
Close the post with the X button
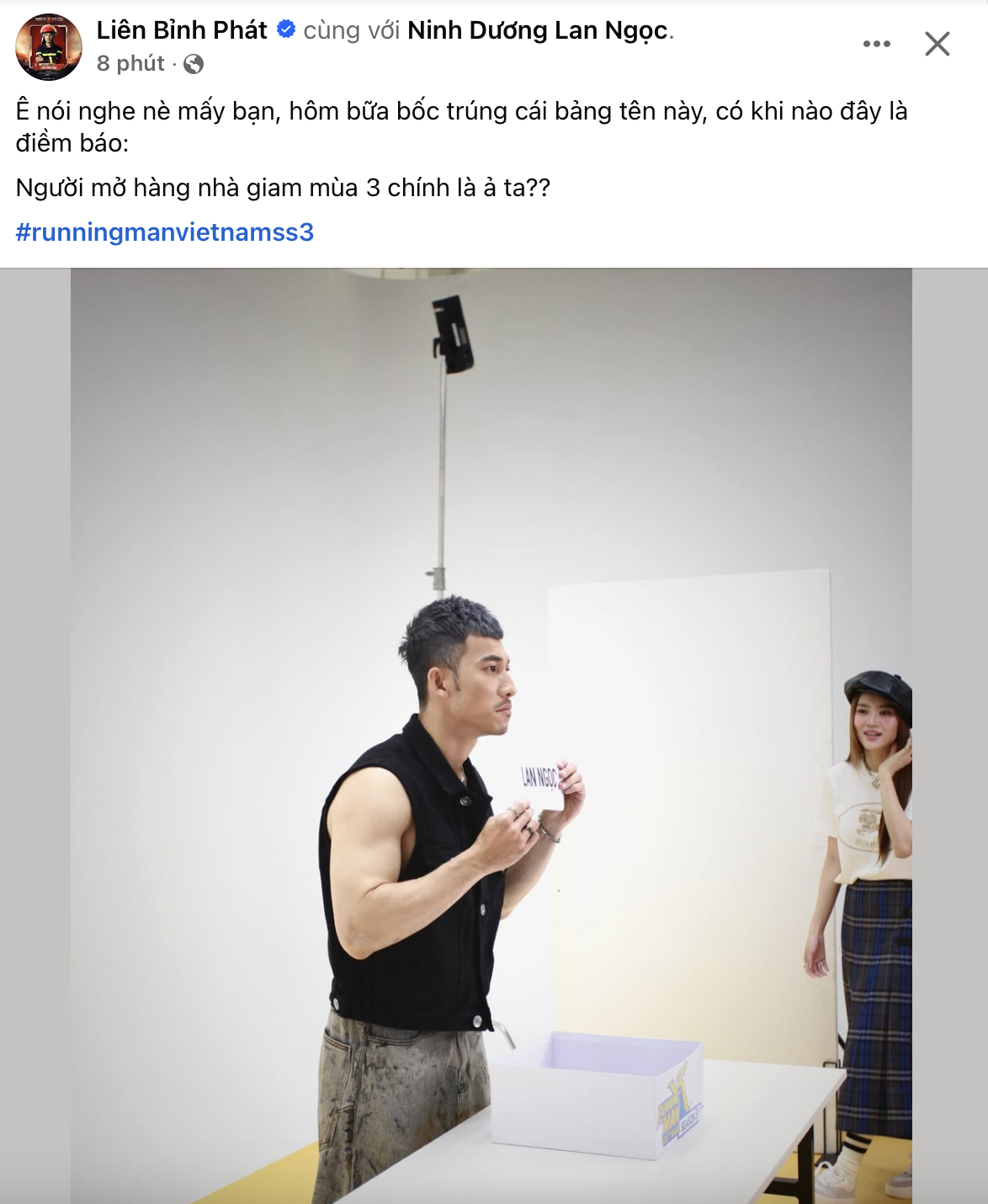[937, 44]
